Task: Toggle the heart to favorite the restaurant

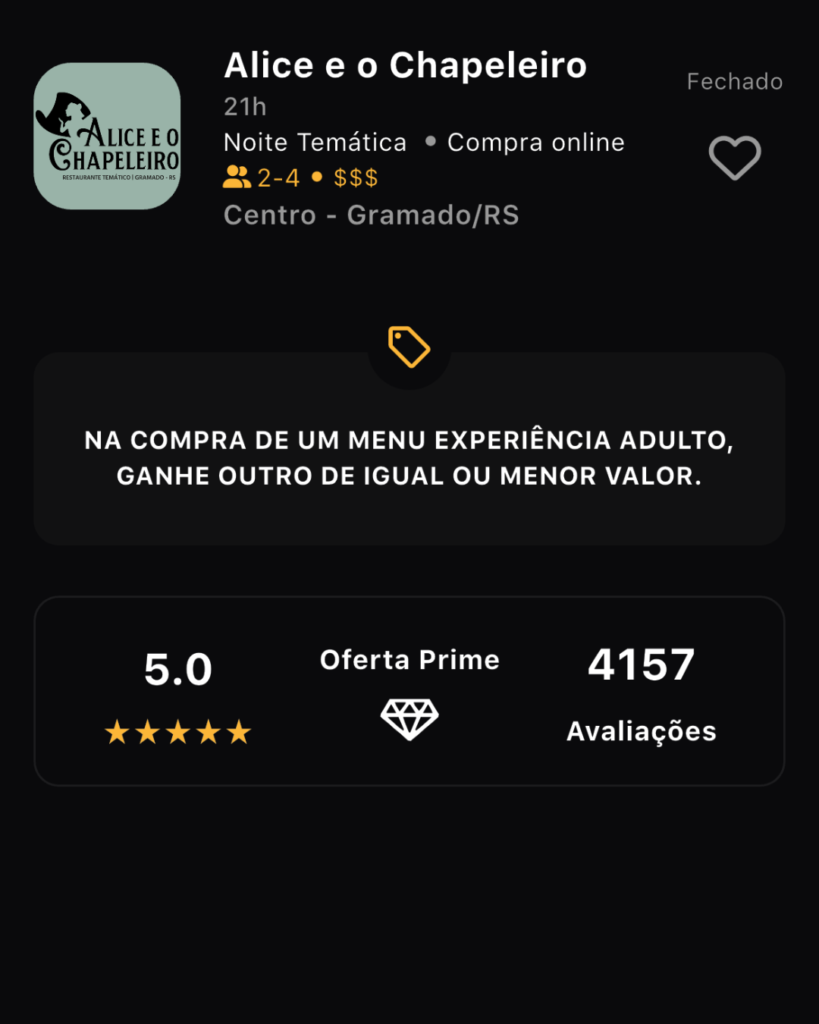Action: [735, 157]
